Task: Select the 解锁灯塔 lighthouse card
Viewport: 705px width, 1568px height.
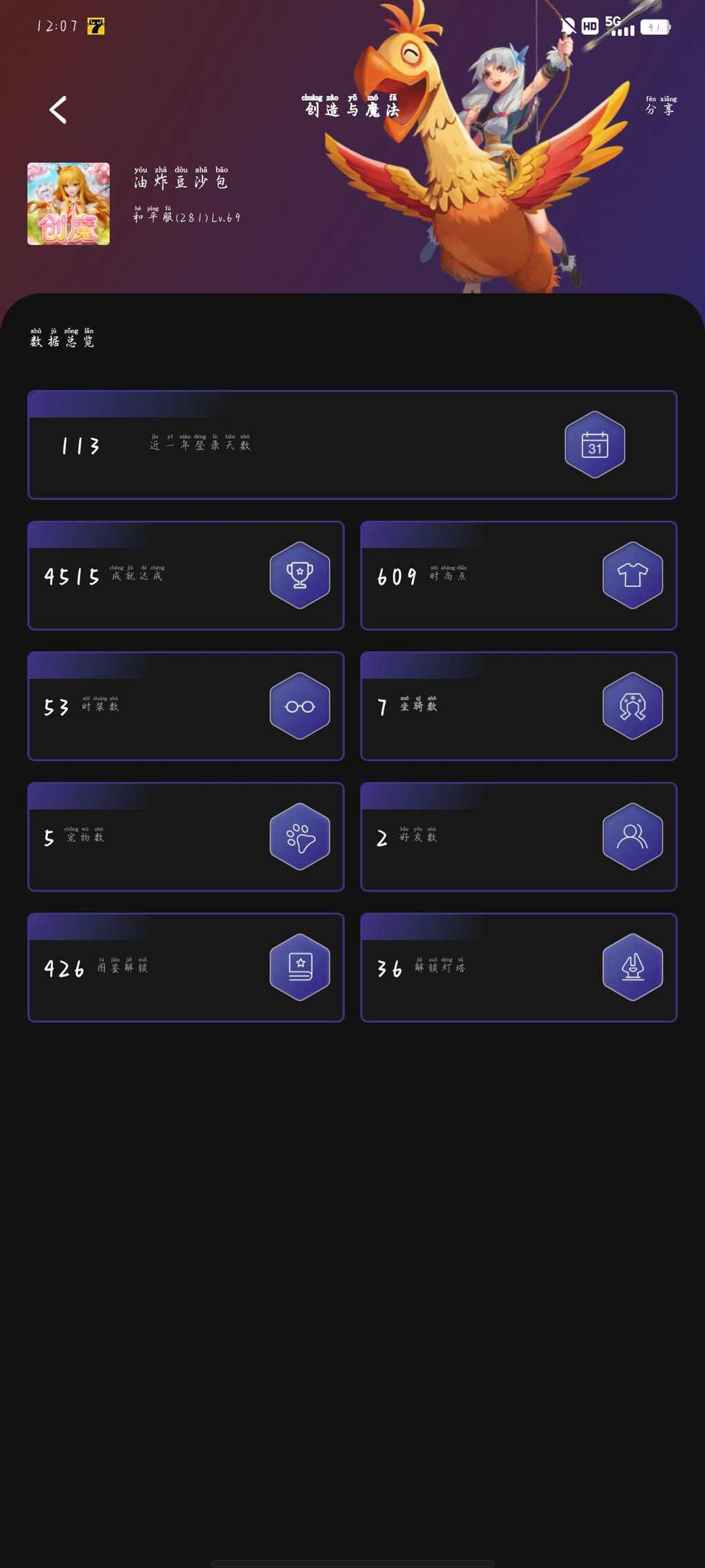Action: tap(518, 968)
